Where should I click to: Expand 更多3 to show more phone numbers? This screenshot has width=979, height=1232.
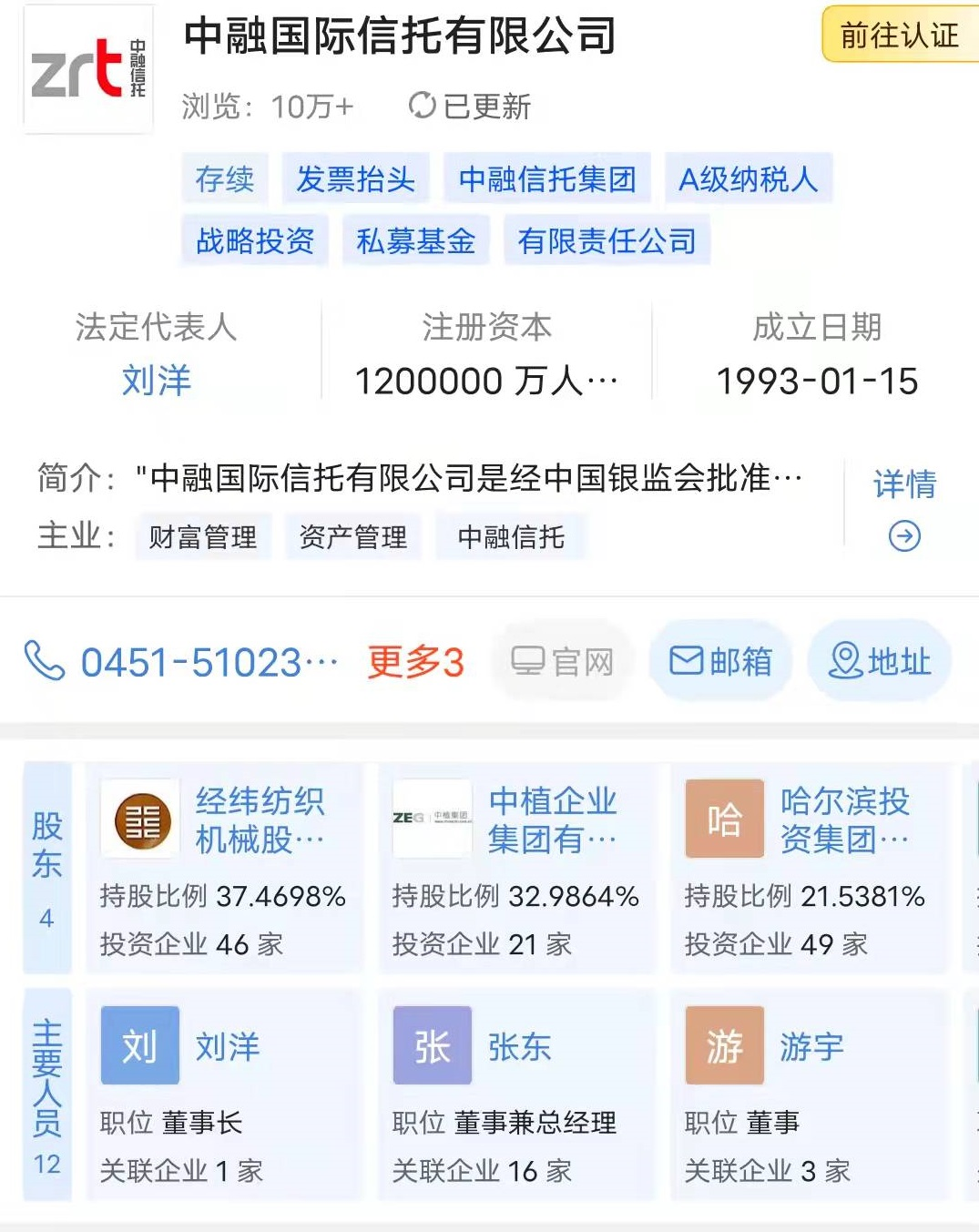[415, 661]
